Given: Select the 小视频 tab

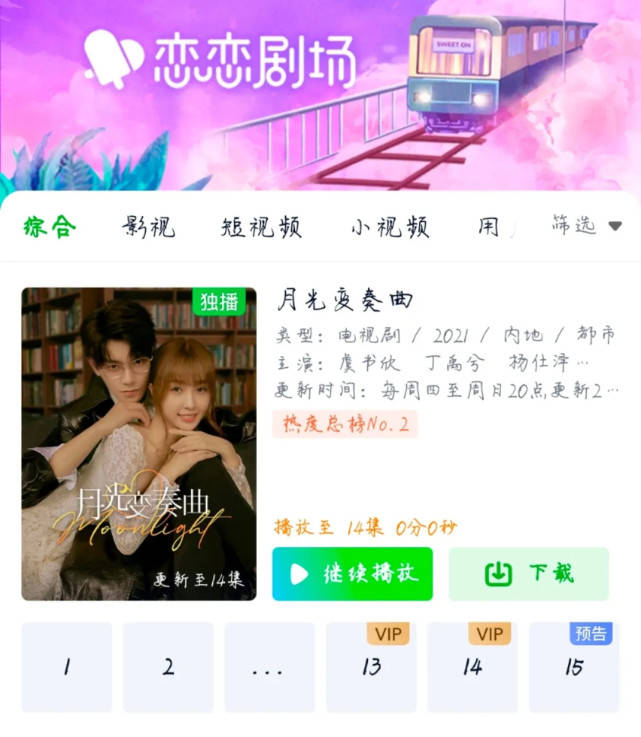Looking at the screenshot, I should 390,227.
